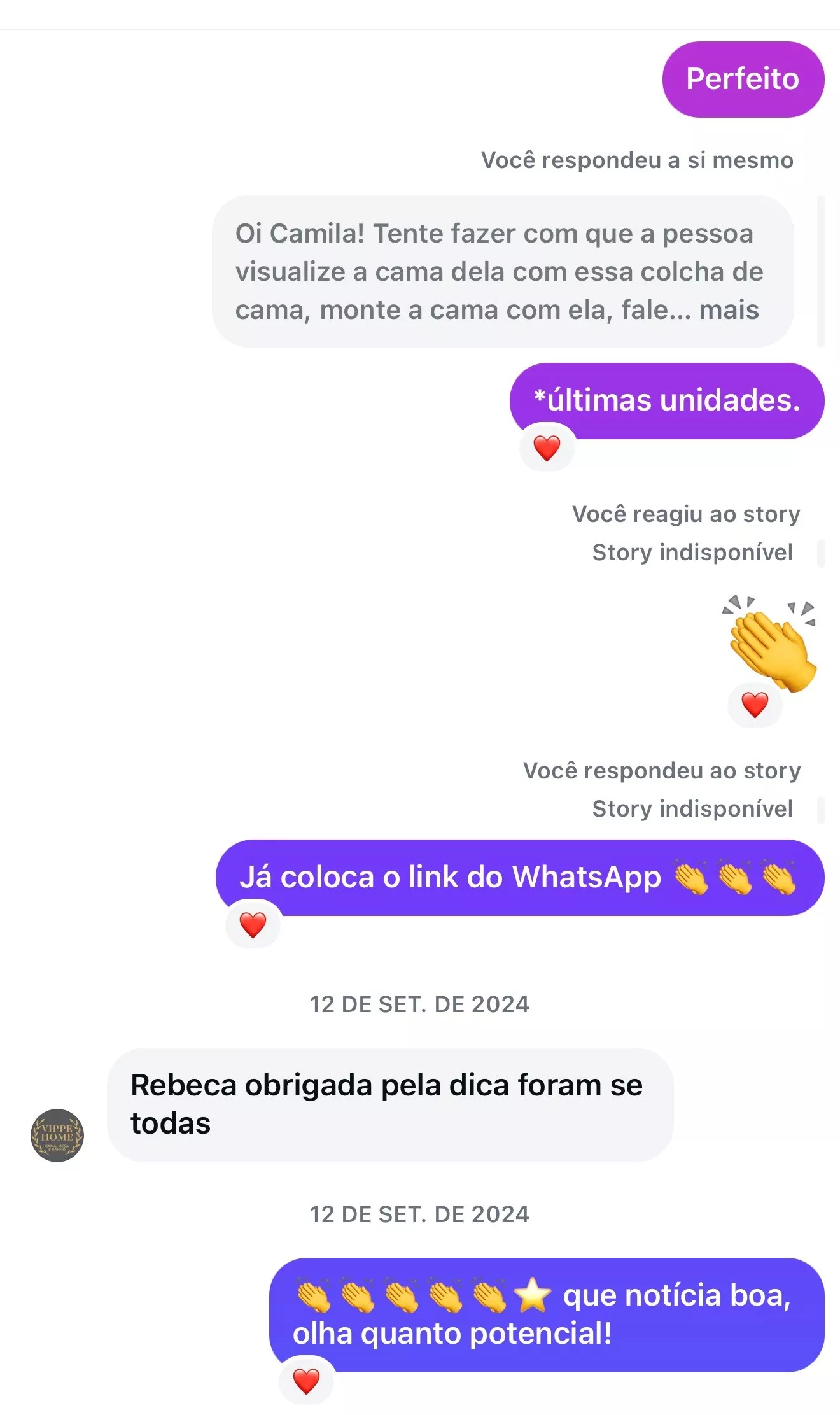Show heart reaction on the WhatsApp link message
Screen dimensions: 840x1415
253,924
